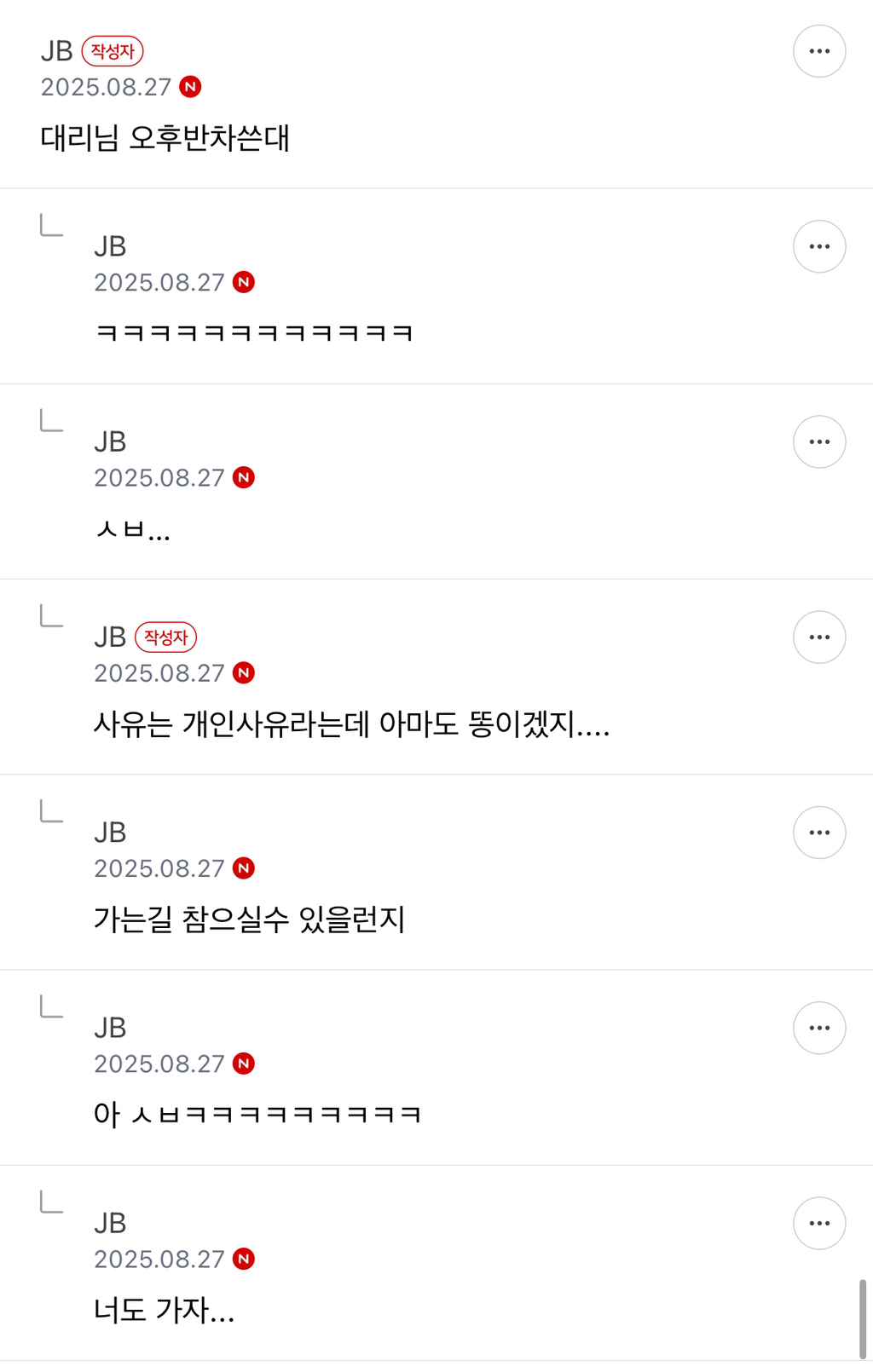The width and height of the screenshot is (873, 1372).
Task: Open overflow menu on '가는길 참으실수 있을런지'
Action: [x=819, y=832]
